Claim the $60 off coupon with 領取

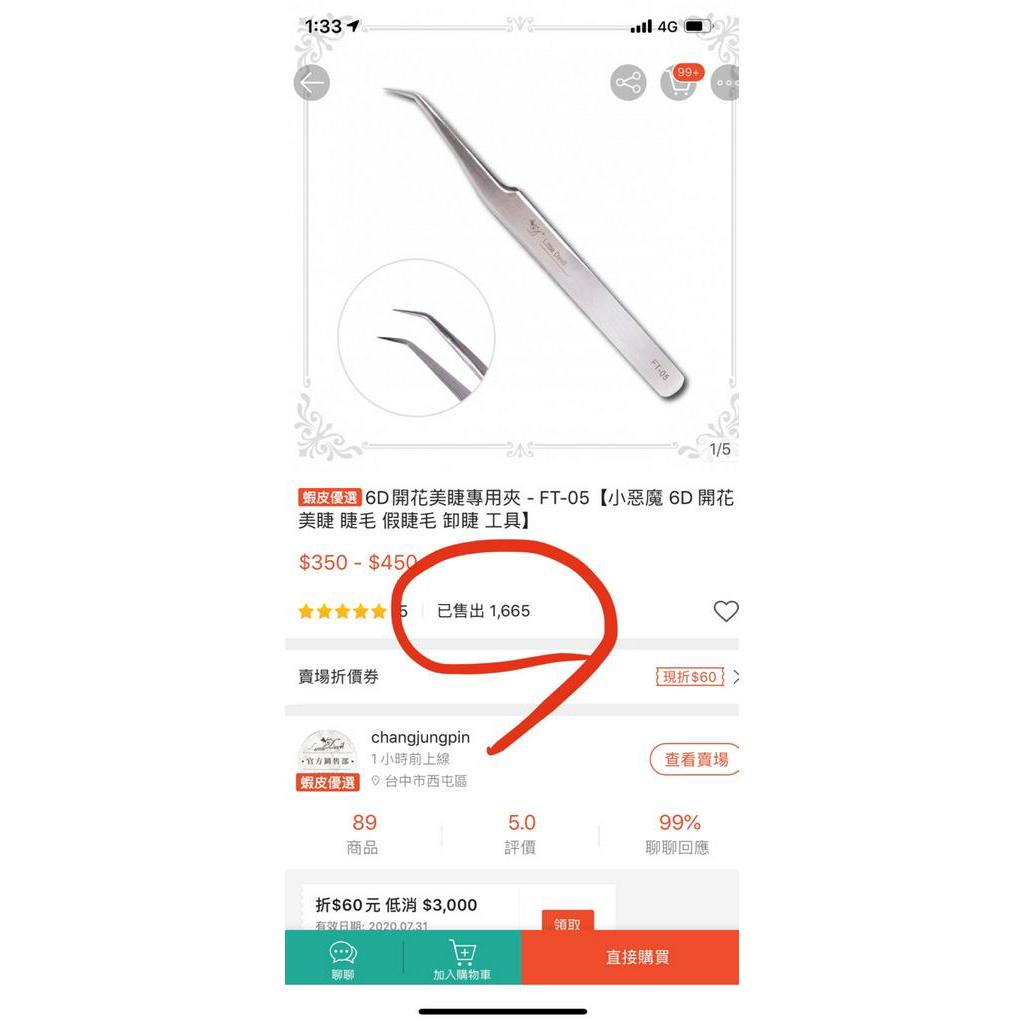(x=568, y=921)
